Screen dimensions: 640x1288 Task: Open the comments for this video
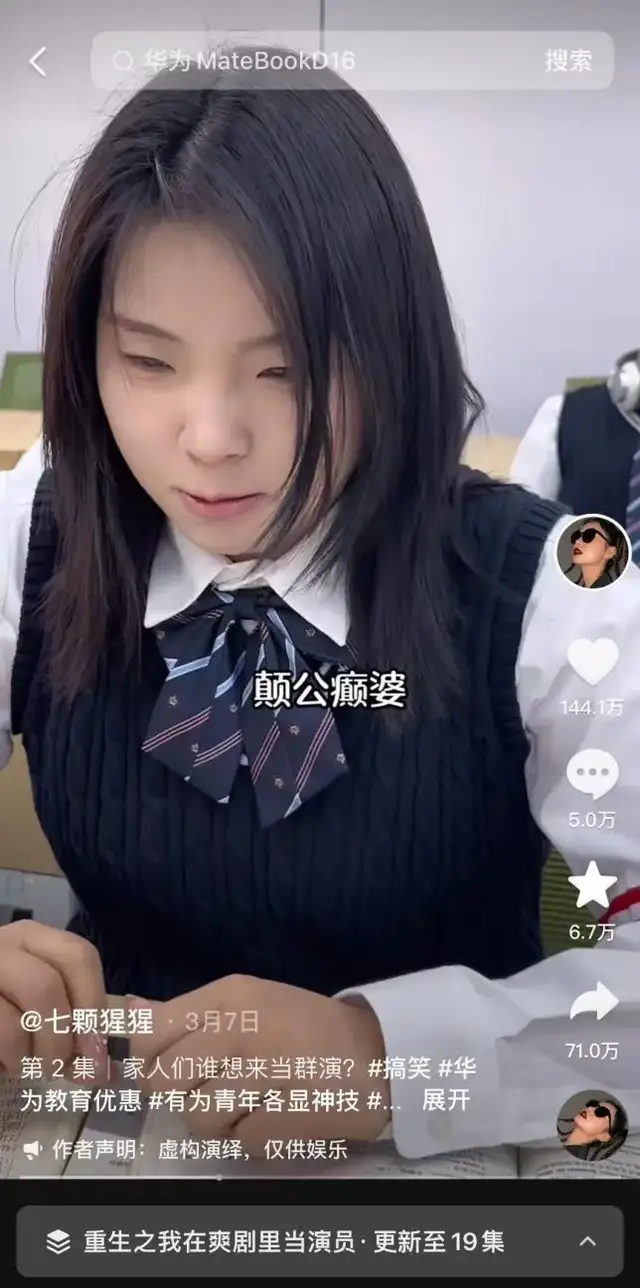point(592,775)
